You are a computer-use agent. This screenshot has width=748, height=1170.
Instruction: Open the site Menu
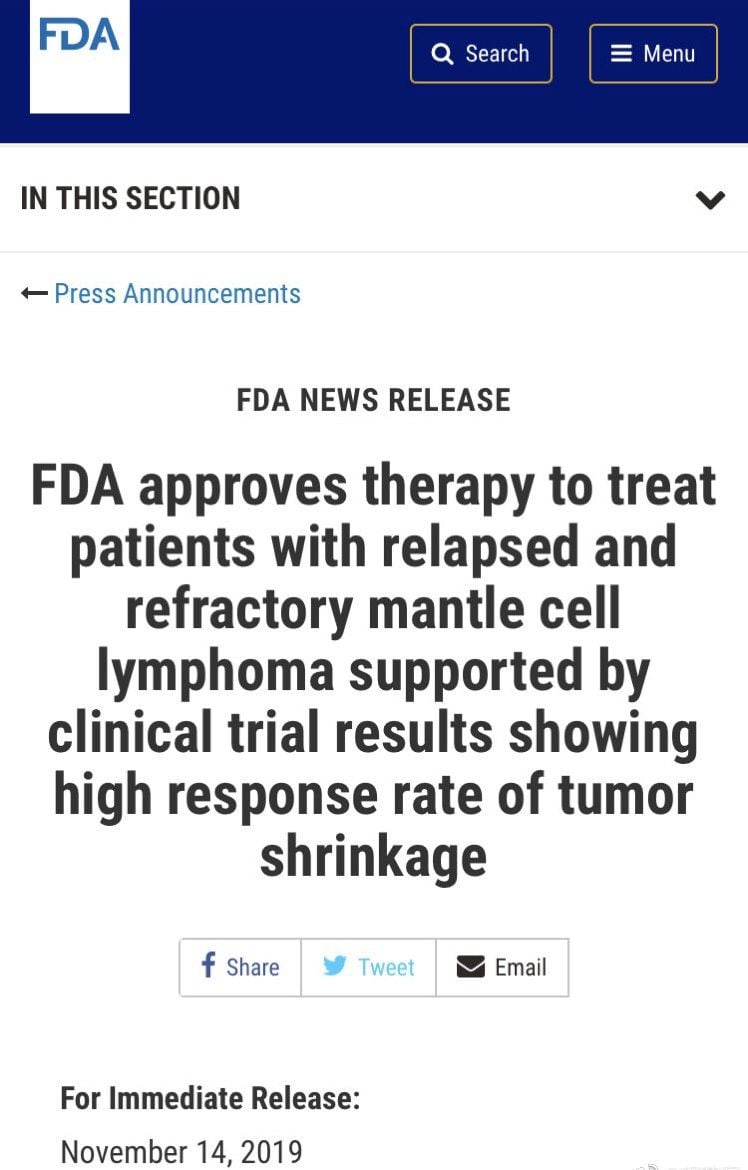(x=653, y=54)
